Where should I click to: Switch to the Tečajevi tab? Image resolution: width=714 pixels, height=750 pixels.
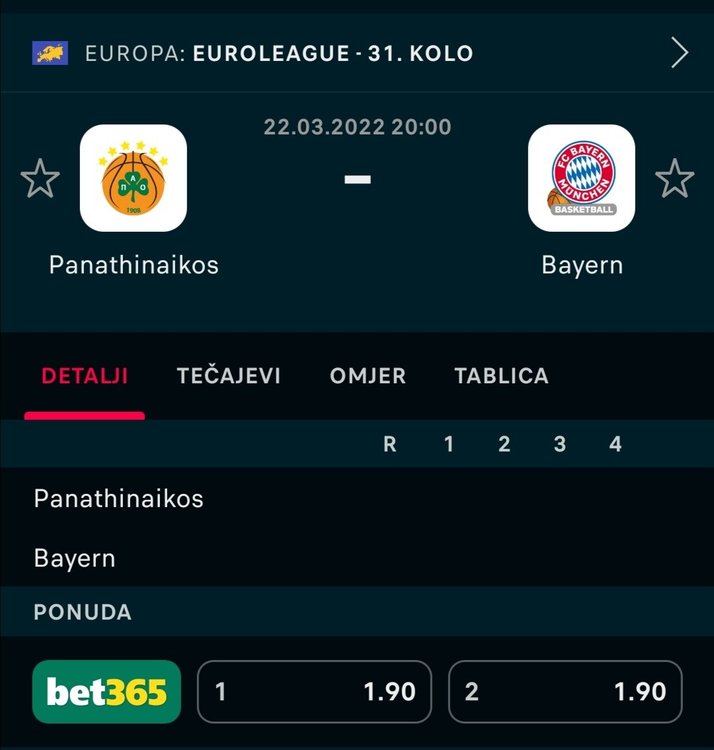[x=228, y=376]
